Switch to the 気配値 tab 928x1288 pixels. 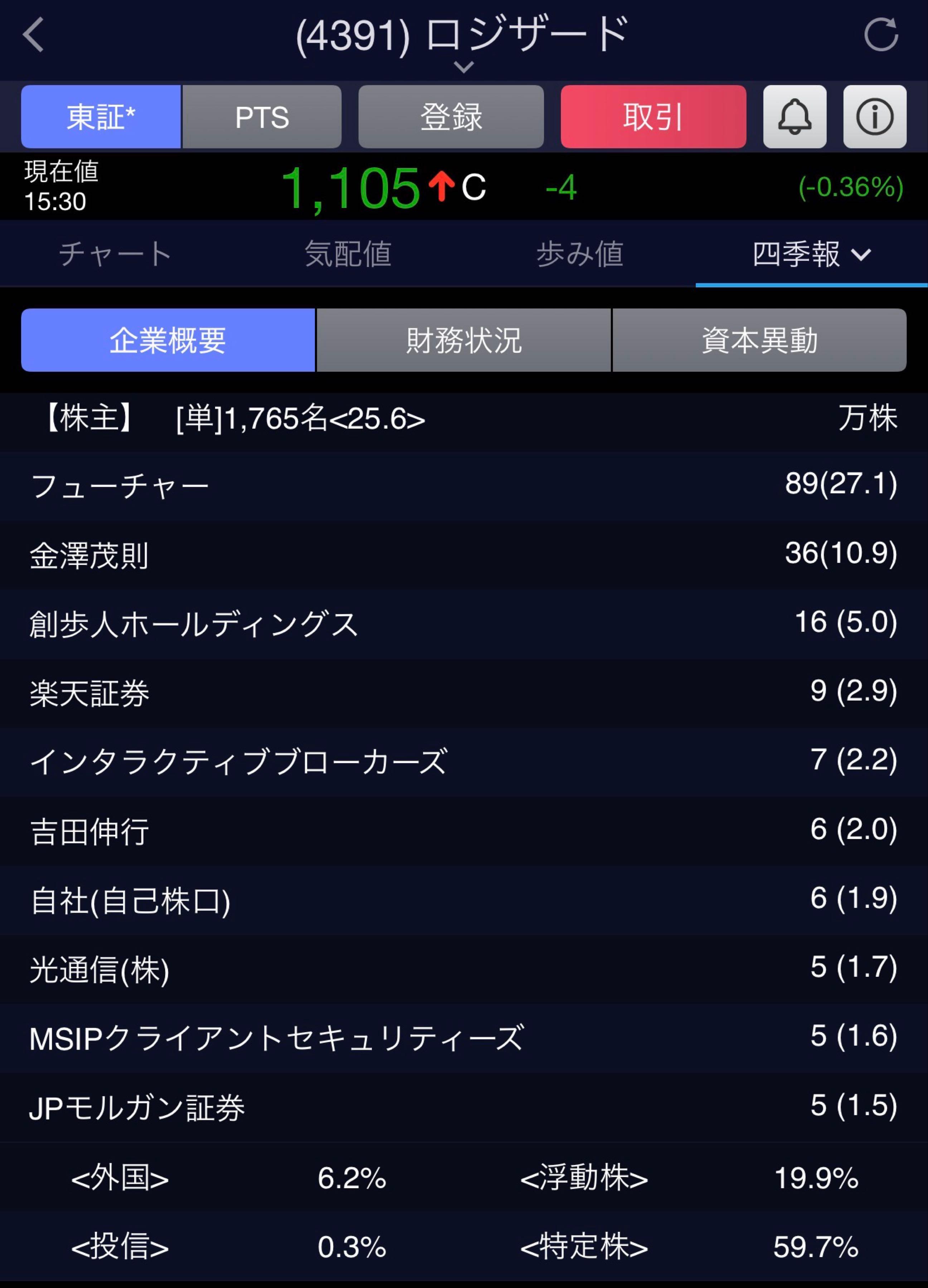348,254
